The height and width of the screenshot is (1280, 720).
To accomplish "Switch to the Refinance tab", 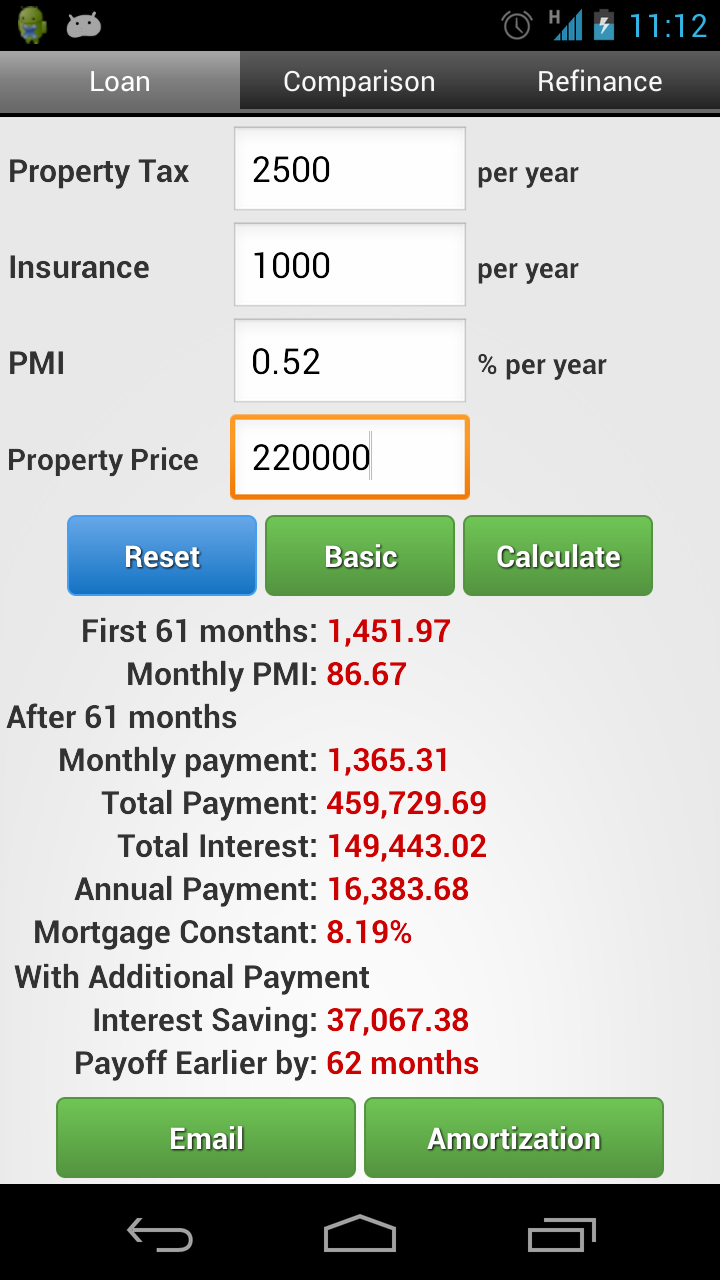I will point(600,81).
